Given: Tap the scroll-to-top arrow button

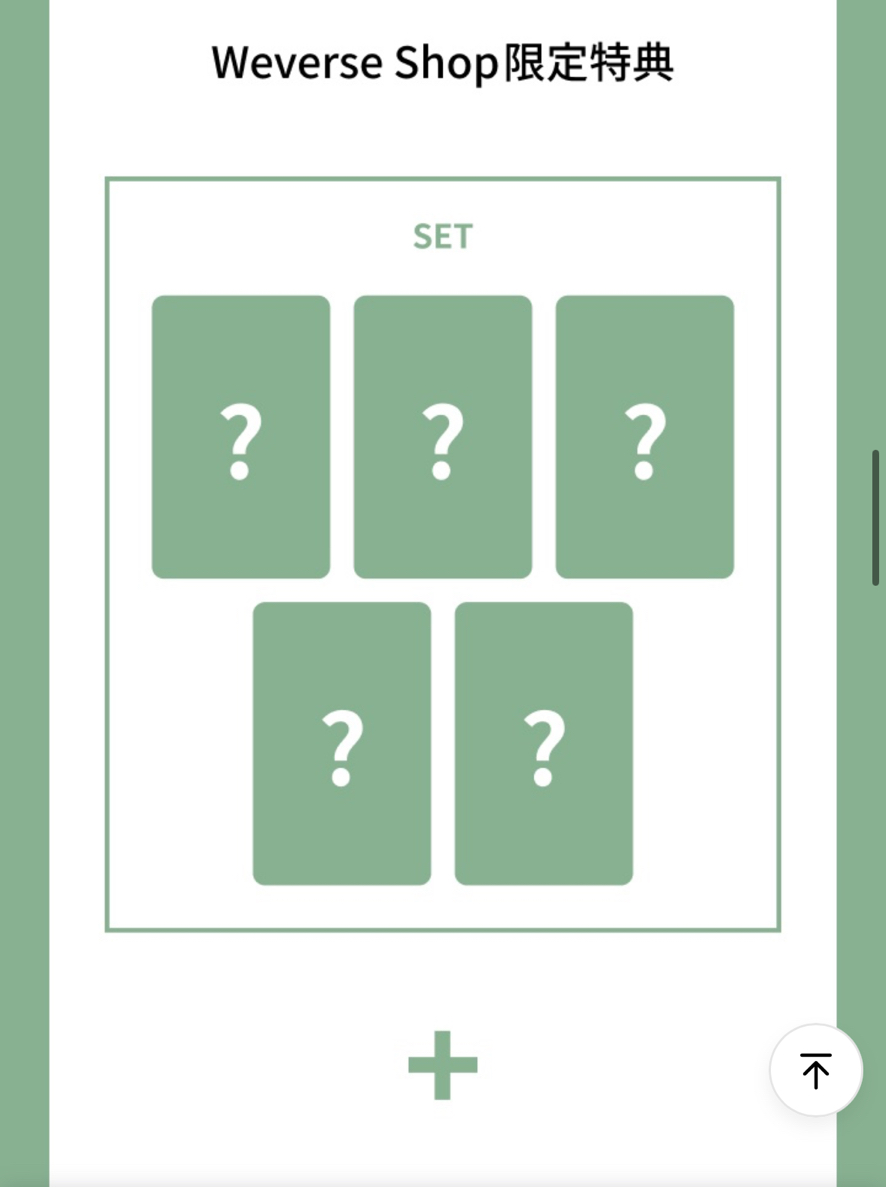Looking at the screenshot, I should pos(815,1070).
